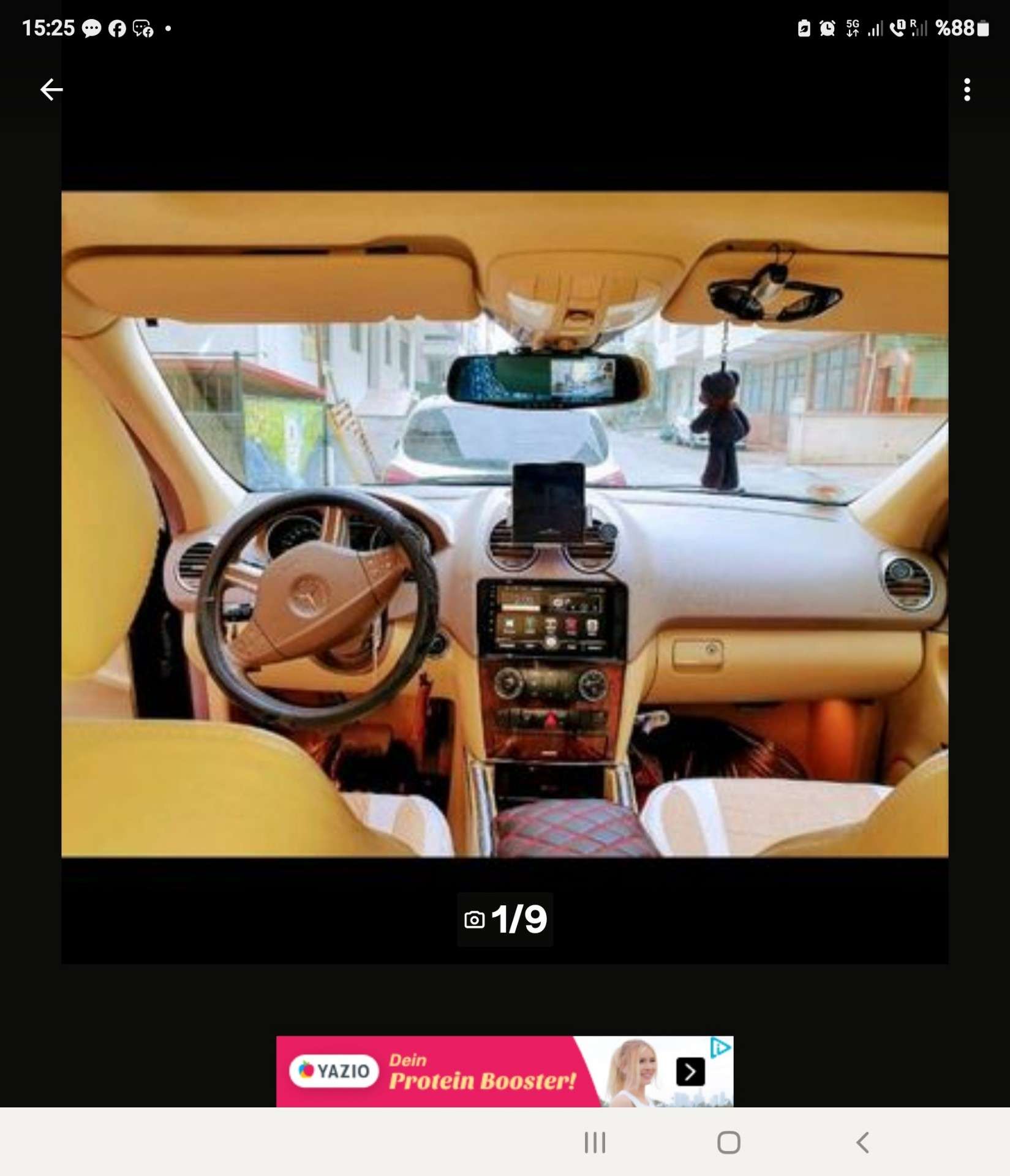Viewport: 1010px width, 1176px height.
Task: Open the ad info icon on the banner
Action: point(721,1047)
